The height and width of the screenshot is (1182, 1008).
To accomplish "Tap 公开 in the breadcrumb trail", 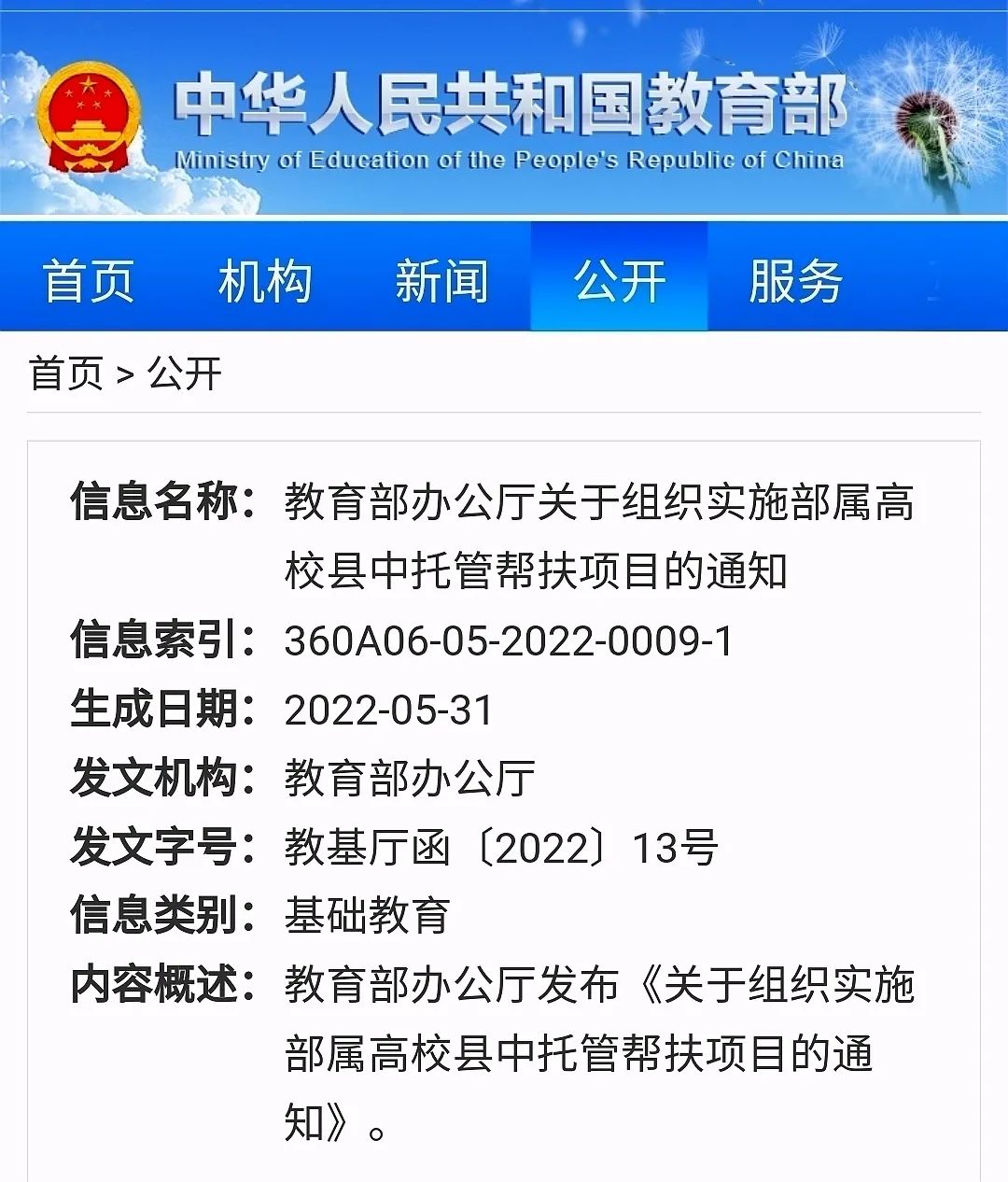I will (x=185, y=374).
